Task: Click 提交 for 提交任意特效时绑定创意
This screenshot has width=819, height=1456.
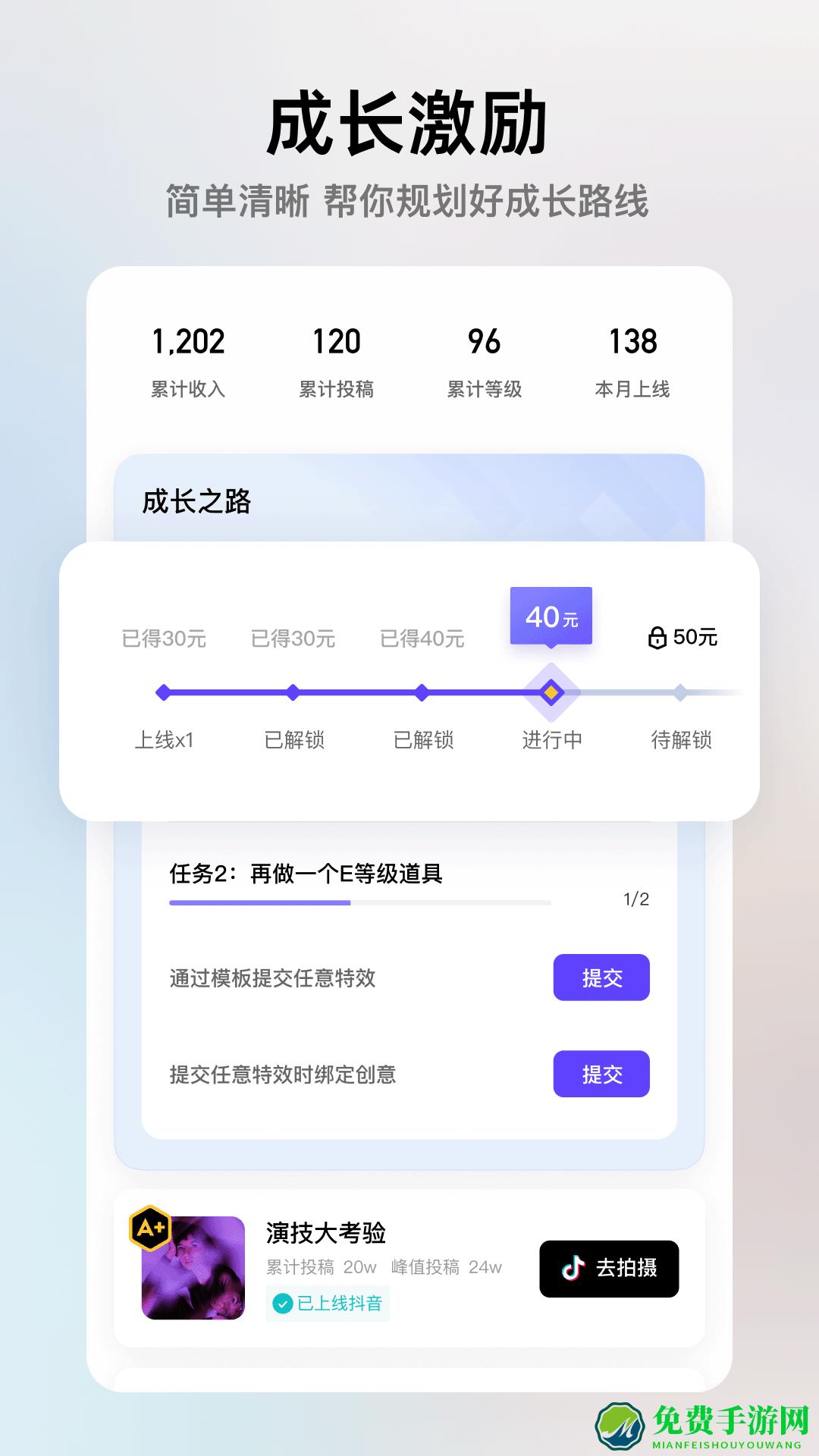Action: click(x=601, y=1074)
